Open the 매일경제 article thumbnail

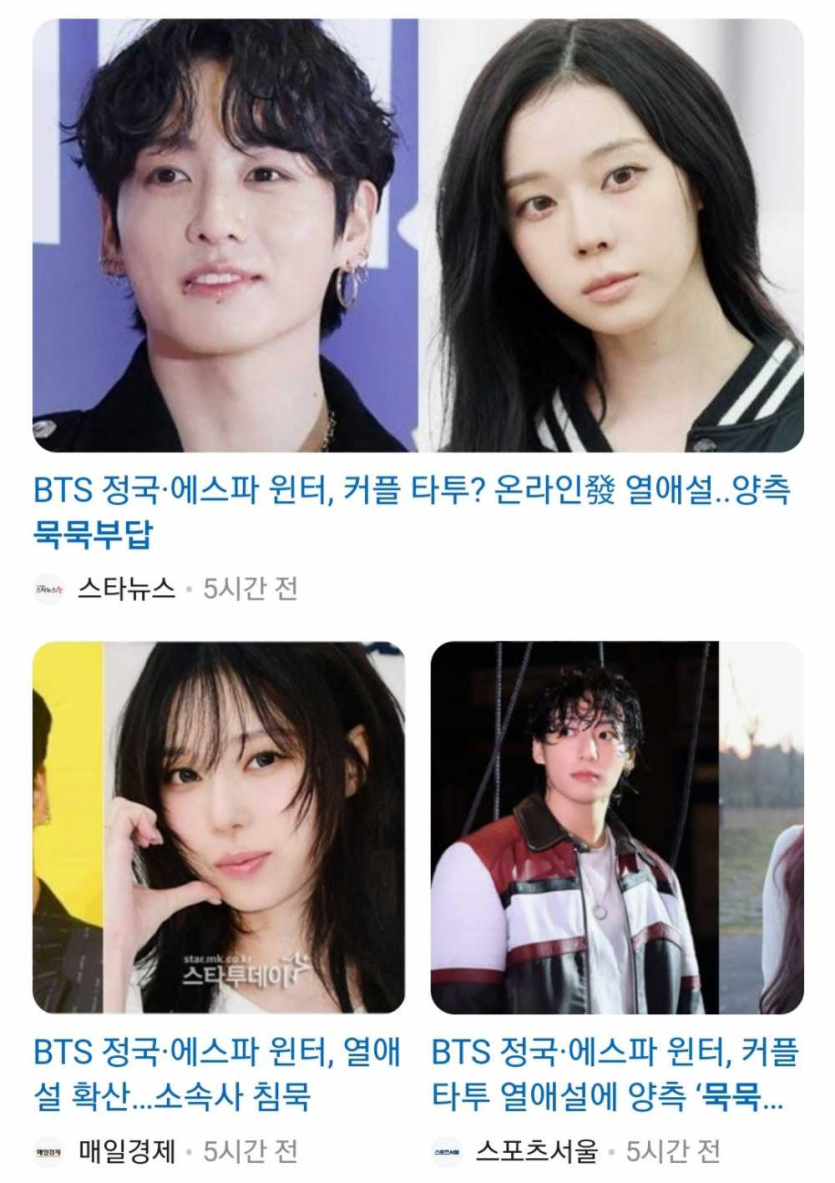[x=218, y=827]
